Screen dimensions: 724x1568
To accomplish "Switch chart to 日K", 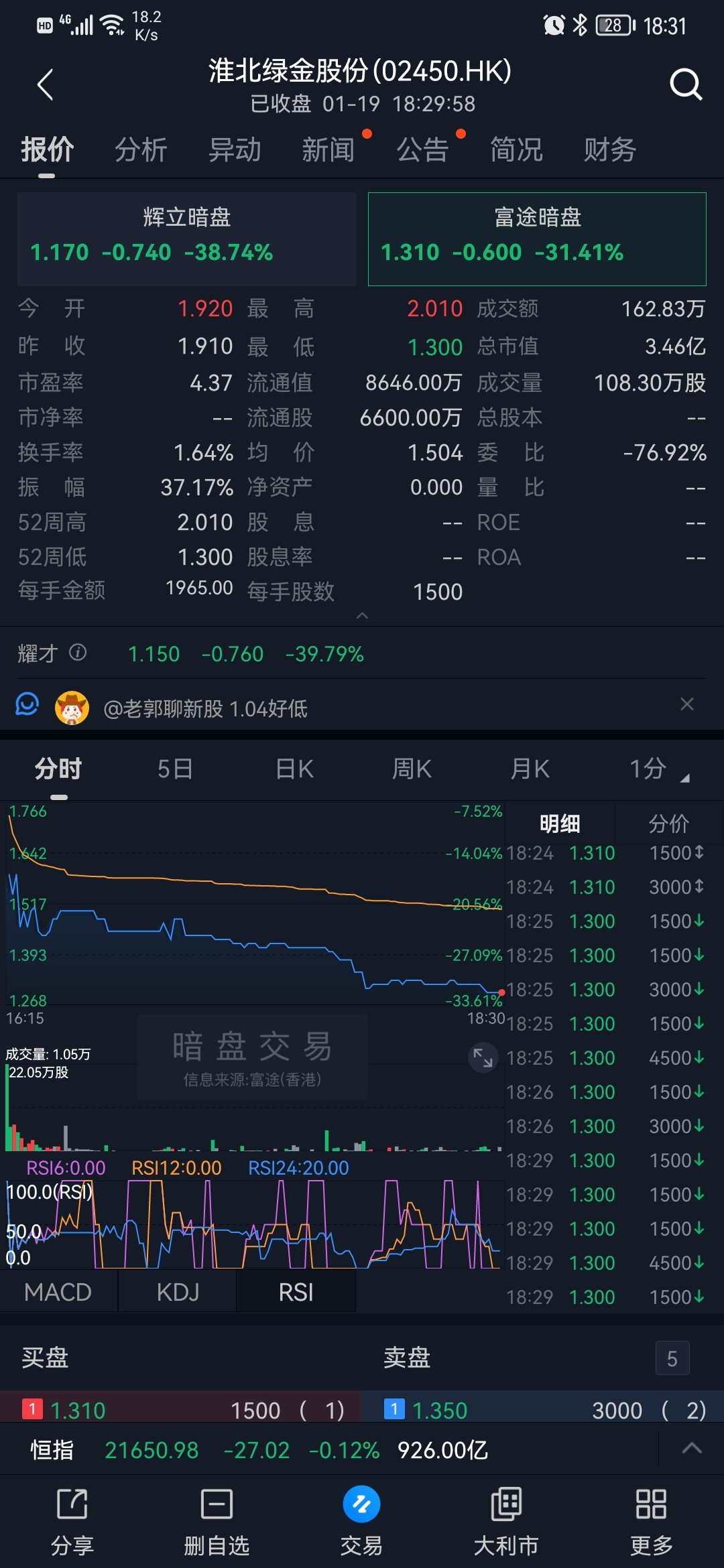I will click(294, 769).
